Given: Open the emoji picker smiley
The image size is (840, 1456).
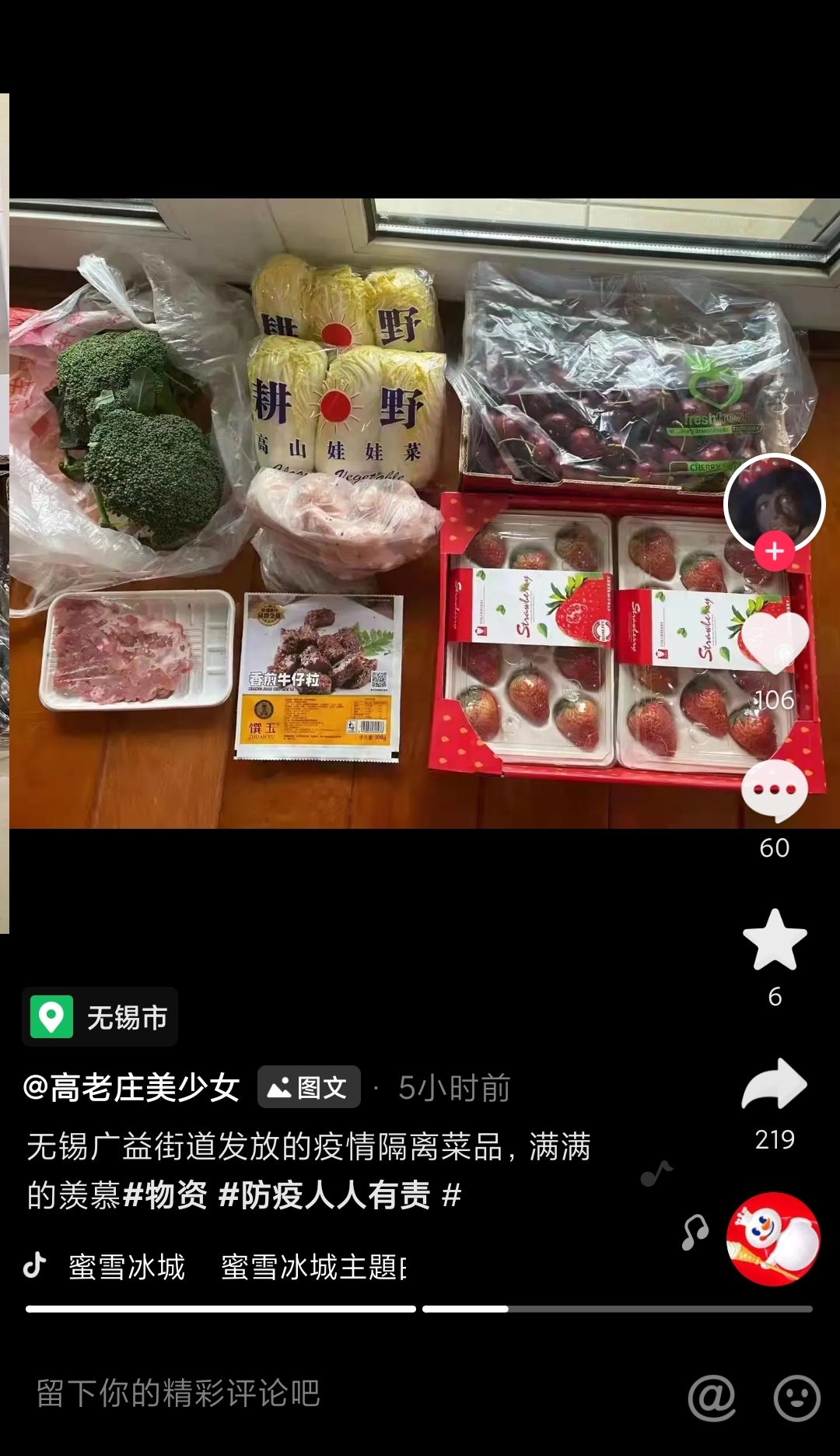Looking at the screenshot, I should click(797, 1398).
